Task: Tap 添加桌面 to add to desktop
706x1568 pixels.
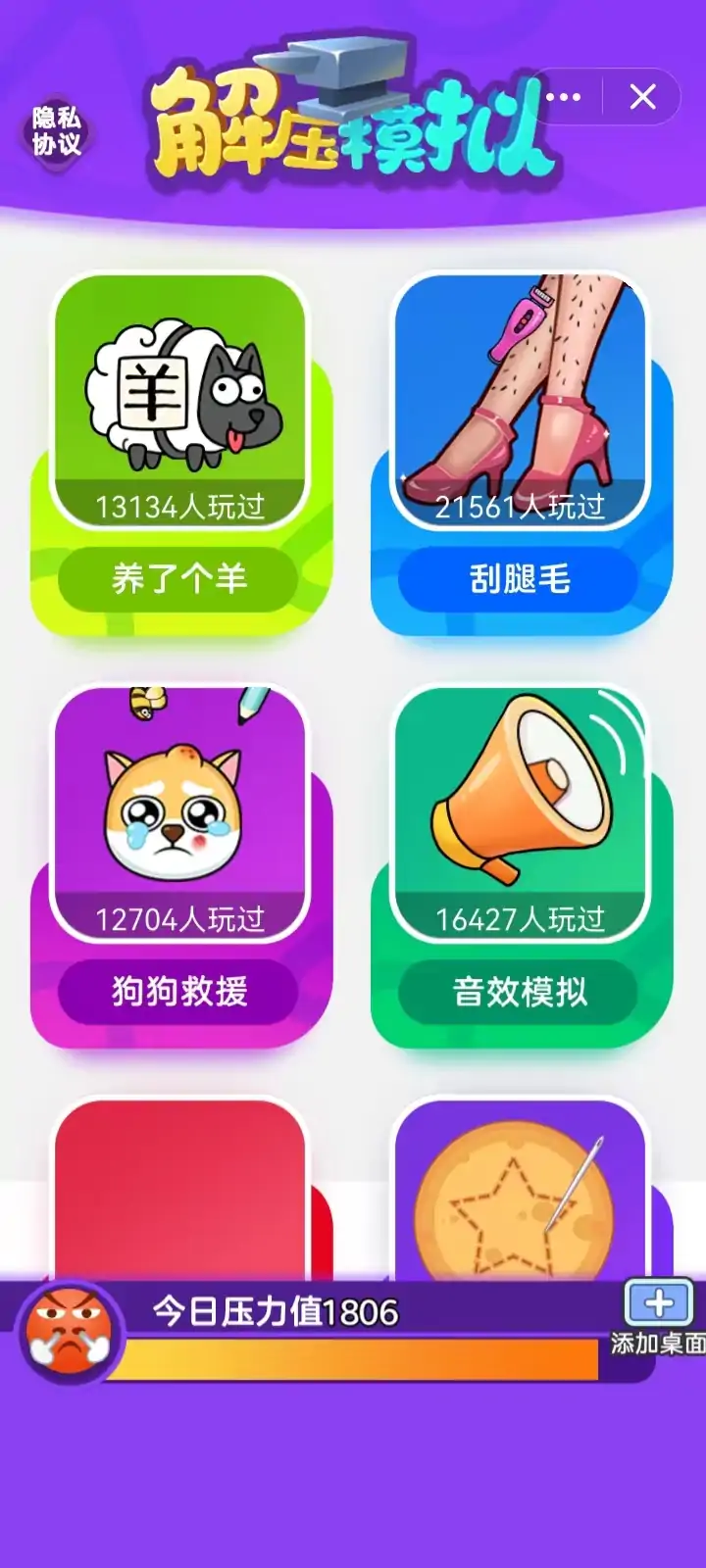Action: coord(659,1318)
